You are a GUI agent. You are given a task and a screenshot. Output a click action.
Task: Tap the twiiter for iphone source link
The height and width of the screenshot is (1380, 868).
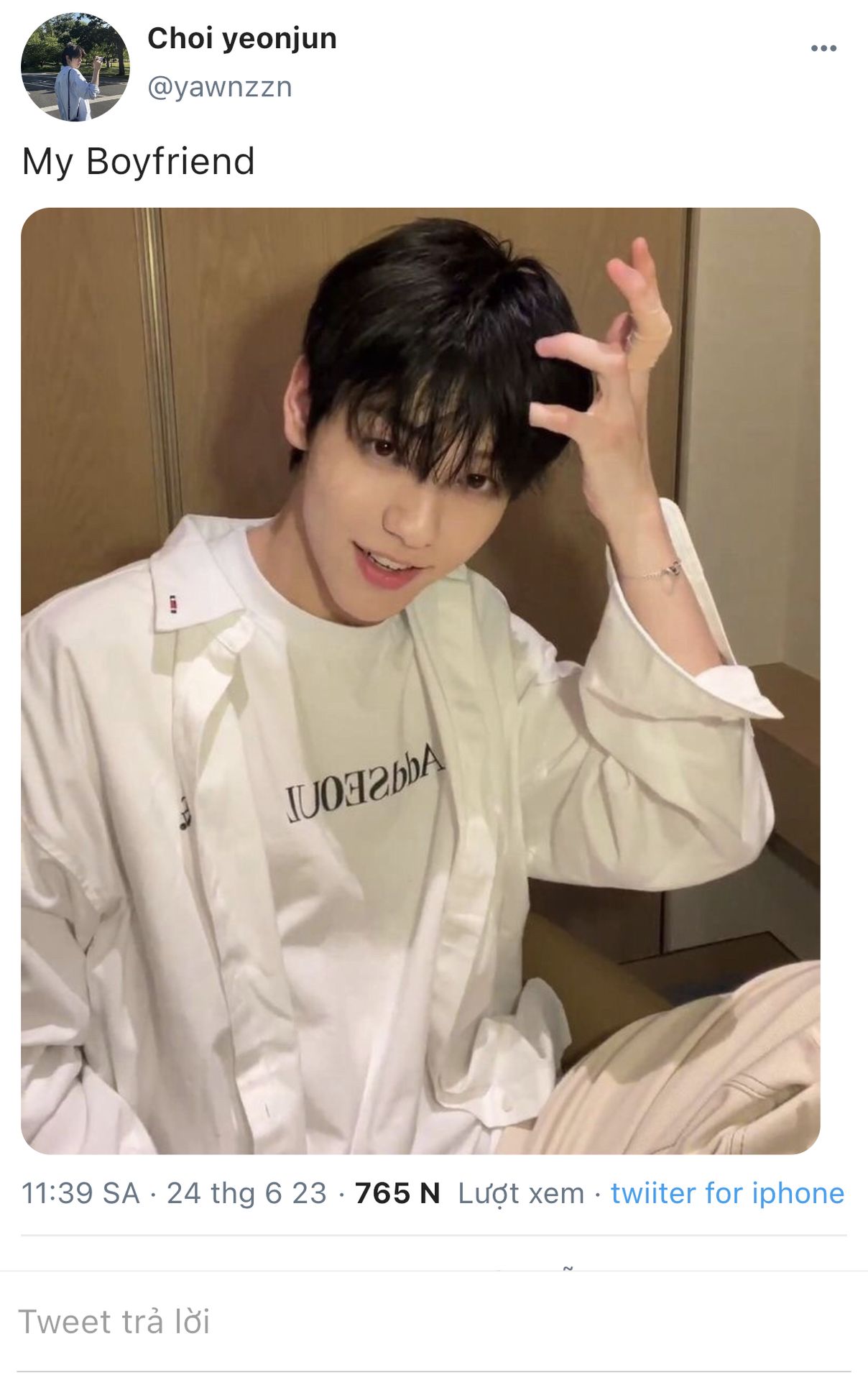click(x=727, y=1193)
